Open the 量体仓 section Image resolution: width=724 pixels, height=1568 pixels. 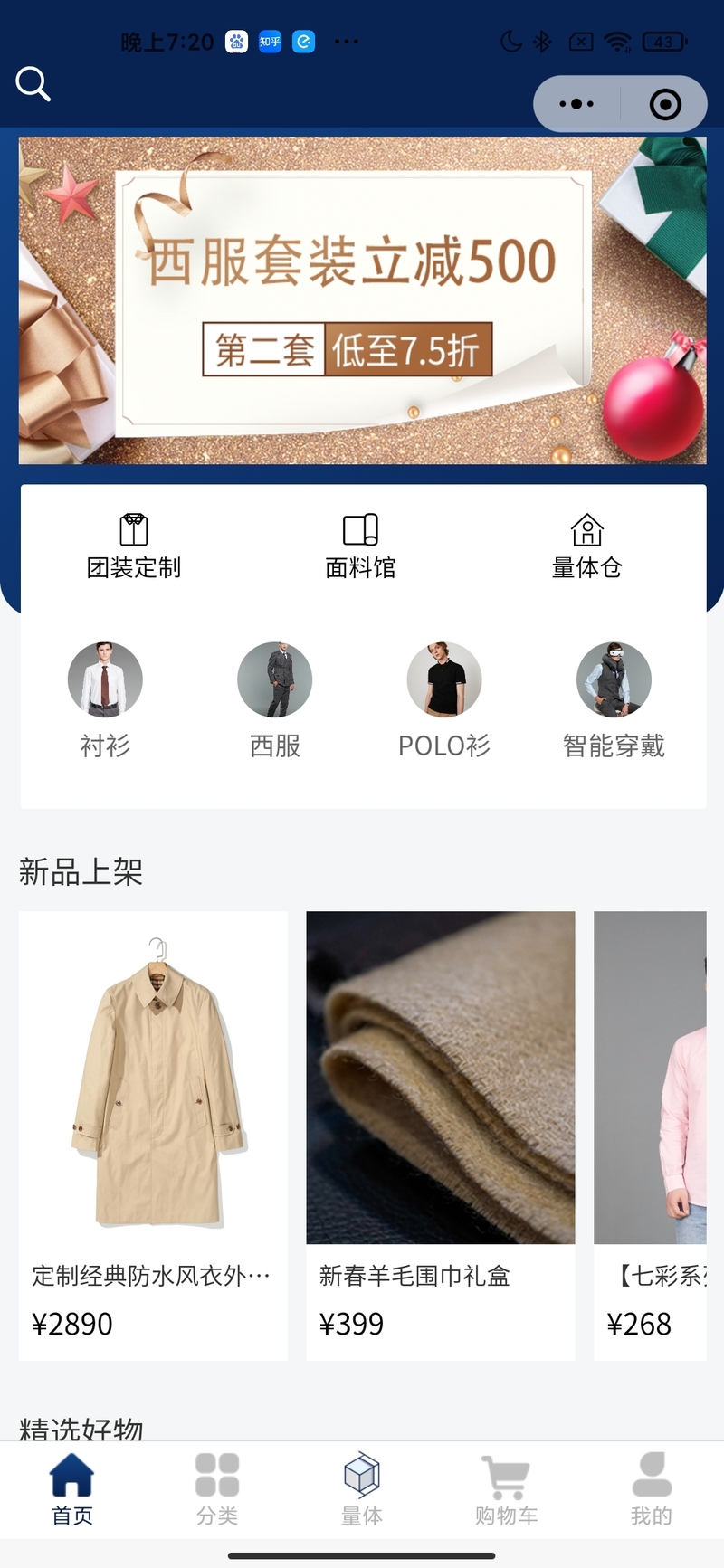pos(586,546)
